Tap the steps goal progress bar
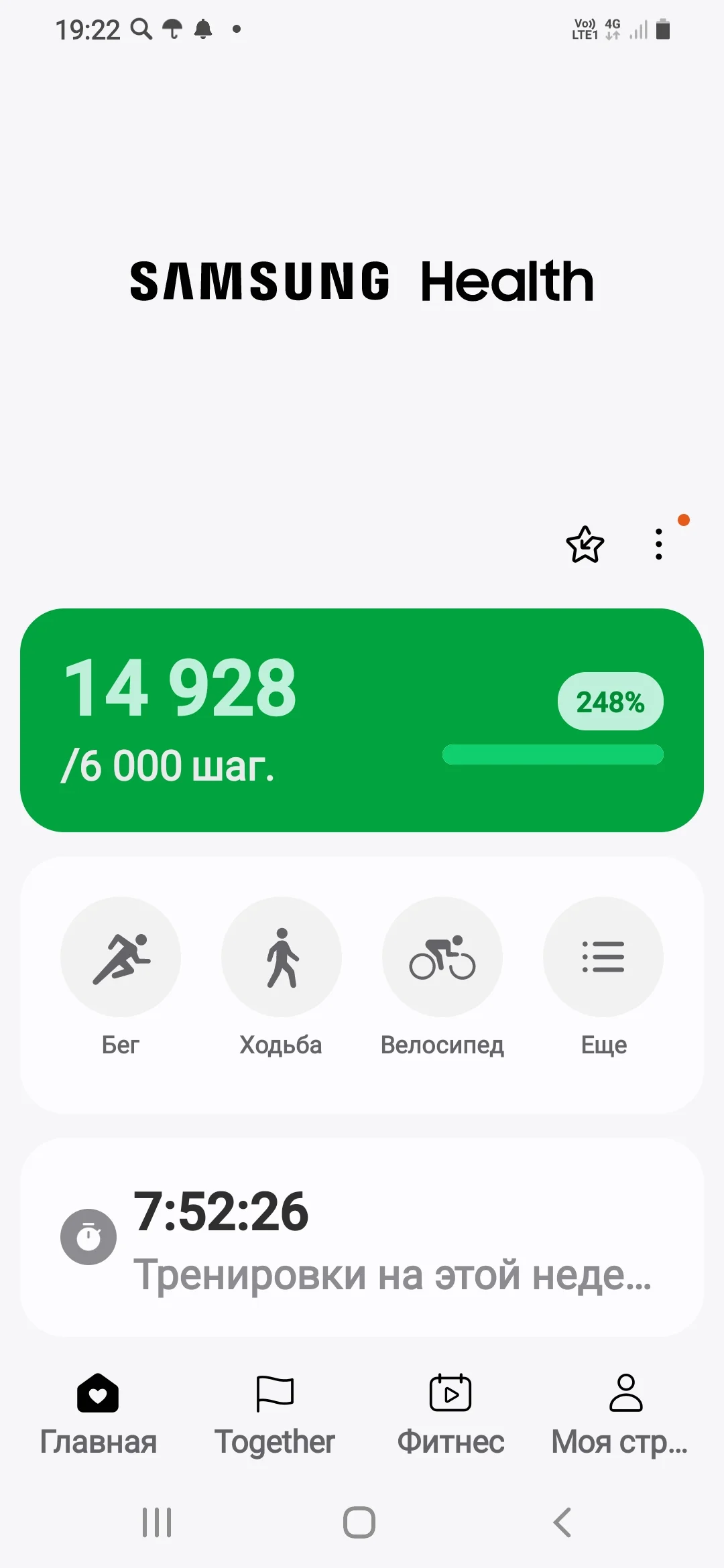Image resolution: width=724 pixels, height=1568 pixels. tap(552, 754)
